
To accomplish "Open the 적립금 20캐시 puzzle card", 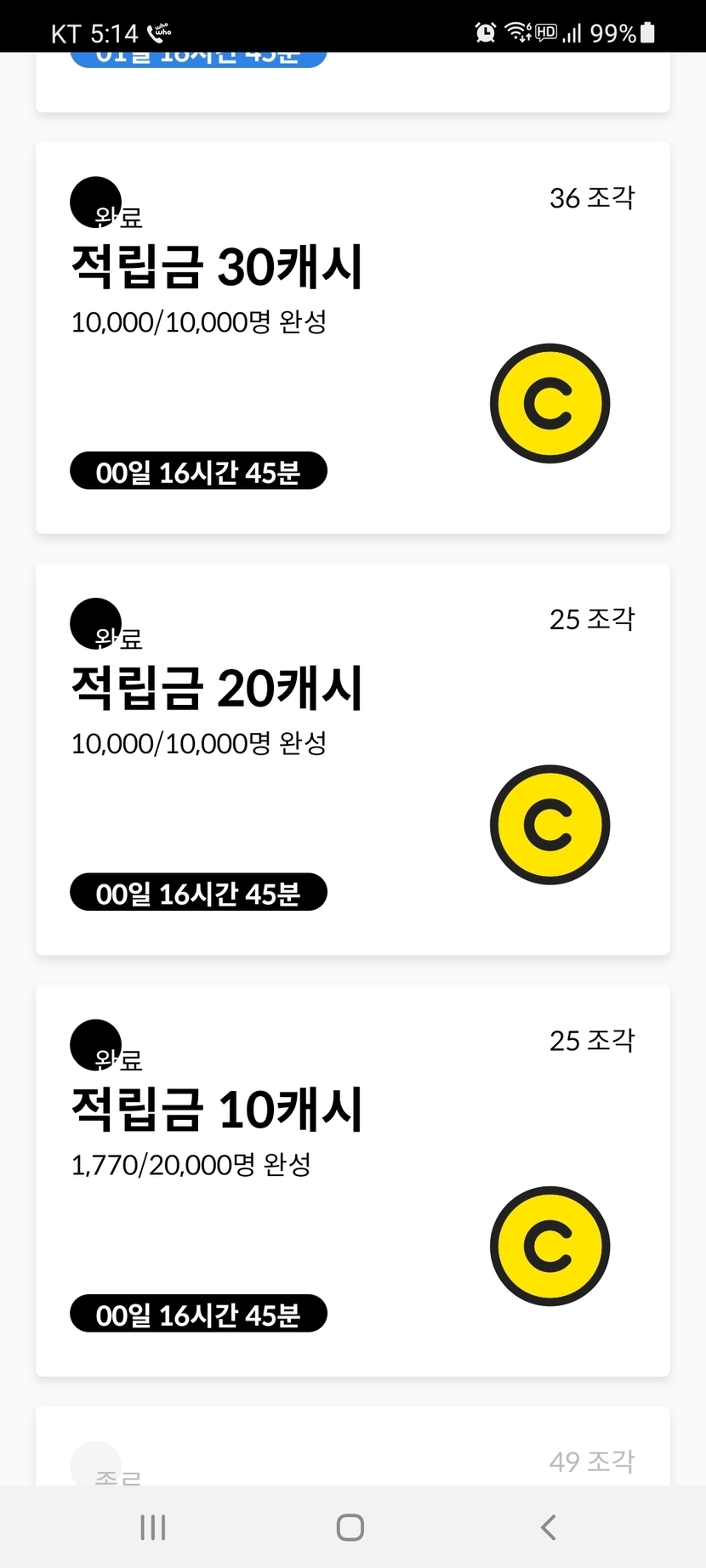I will point(352,758).
